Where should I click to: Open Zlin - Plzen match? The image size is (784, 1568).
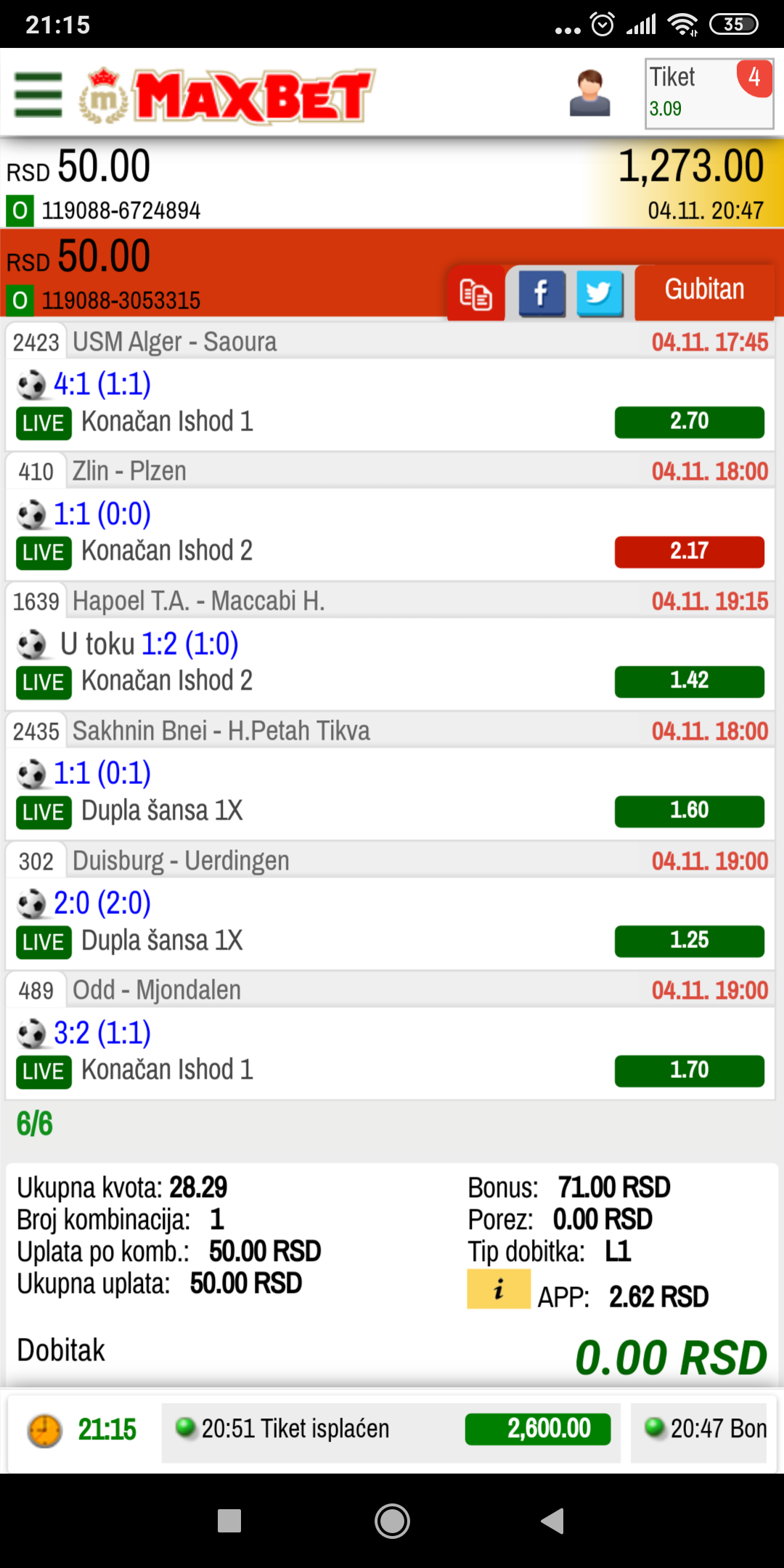click(391, 471)
